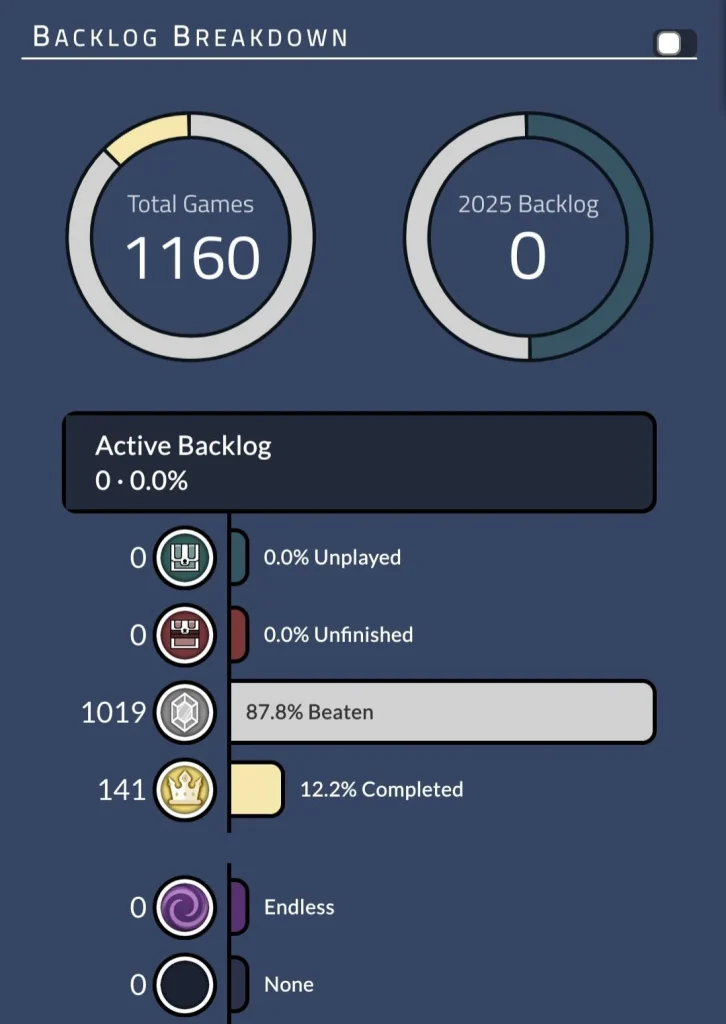Viewport: 726px width, 1024px height.
Task: Select the 0.0% Unplayed row
Action: [331, 557]
